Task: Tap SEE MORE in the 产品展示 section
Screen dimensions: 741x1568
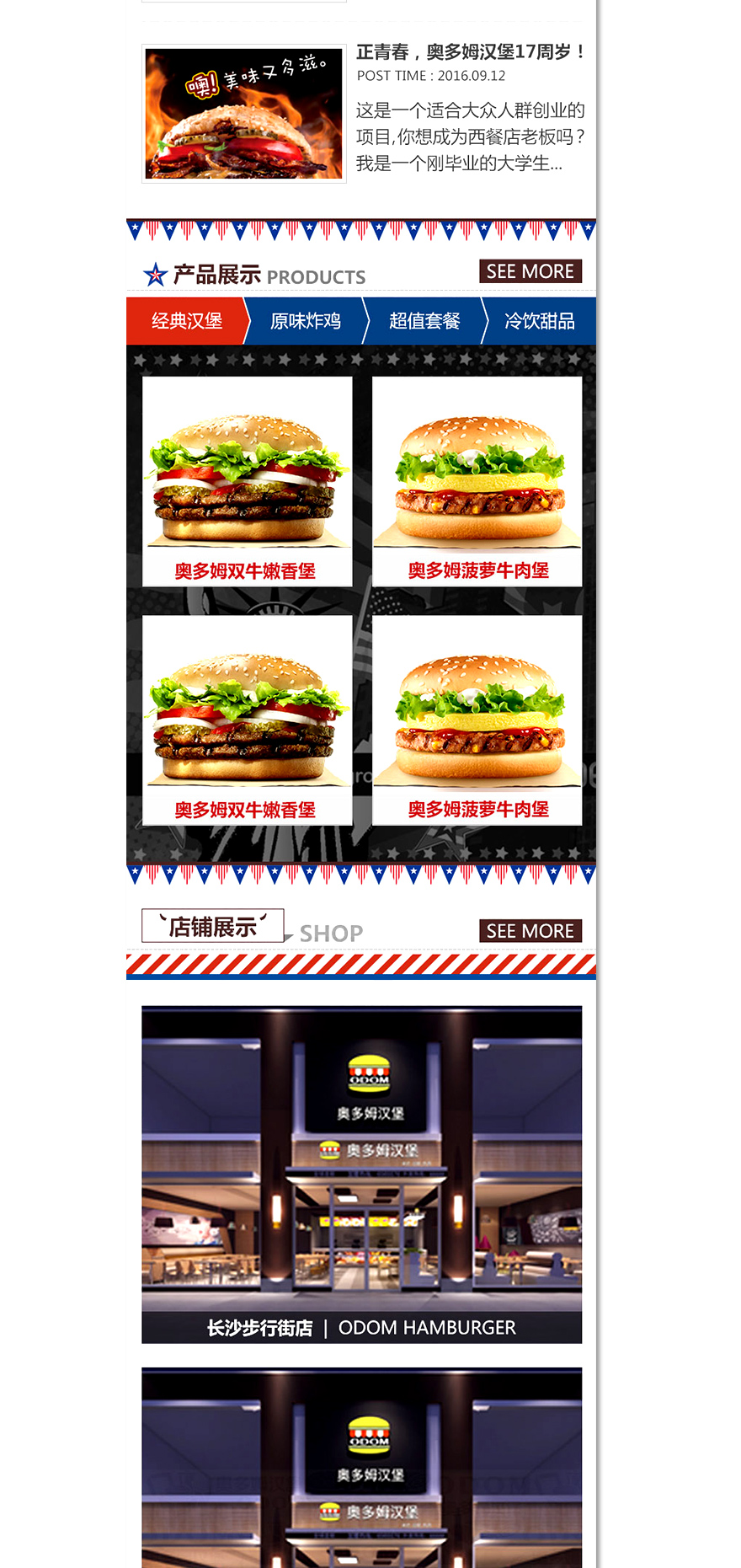Action: point(530,271)
